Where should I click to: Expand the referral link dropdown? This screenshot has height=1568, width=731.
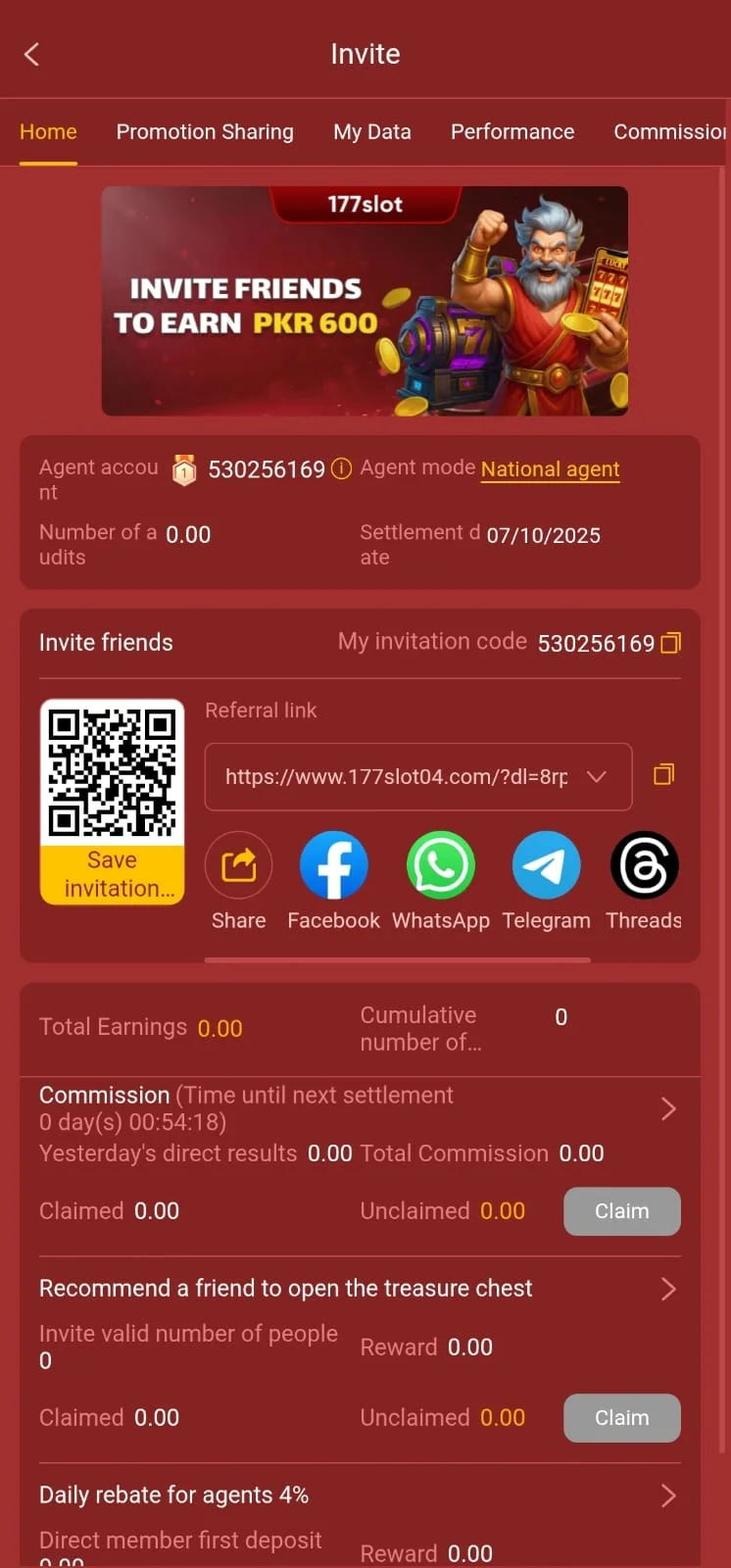596,777
